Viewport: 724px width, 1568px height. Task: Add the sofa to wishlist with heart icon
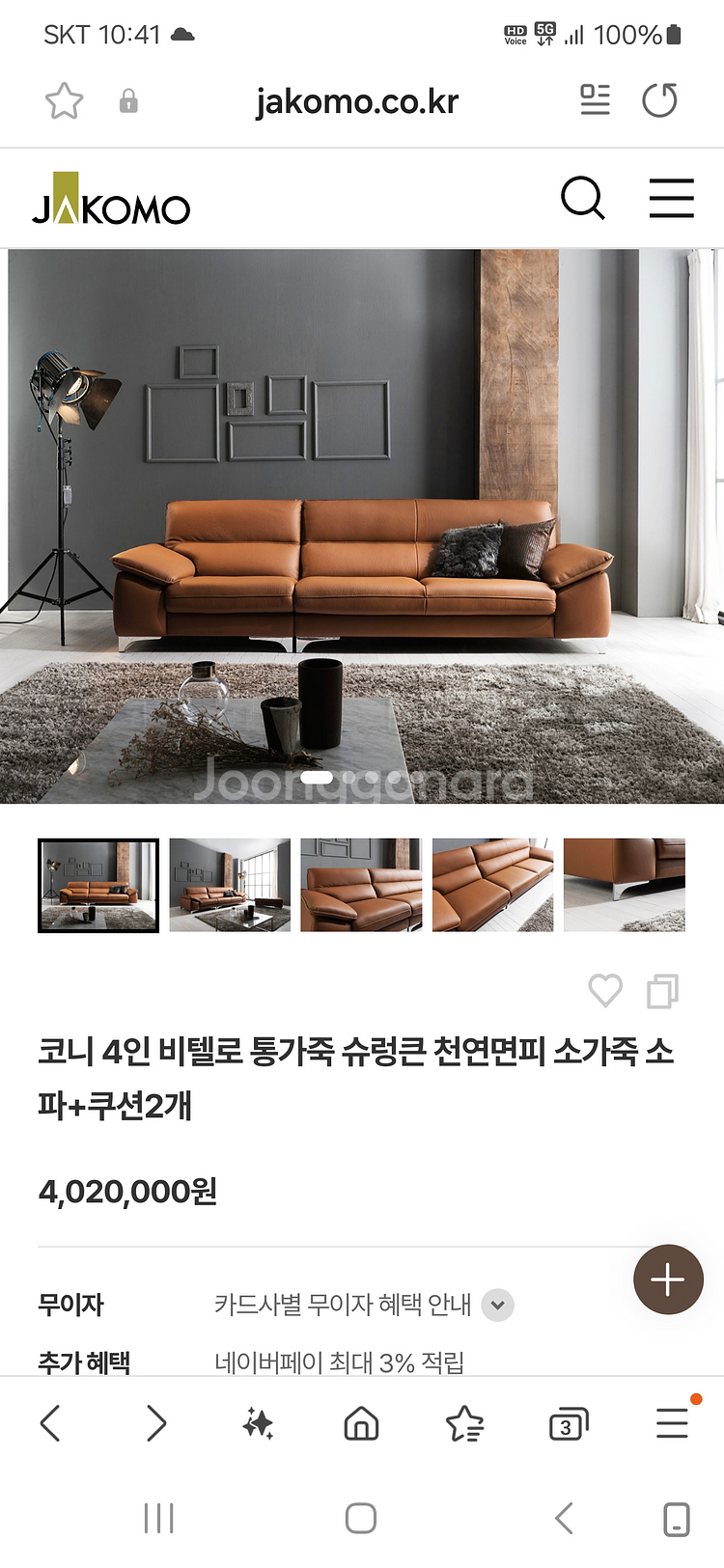tap(605, 991)
